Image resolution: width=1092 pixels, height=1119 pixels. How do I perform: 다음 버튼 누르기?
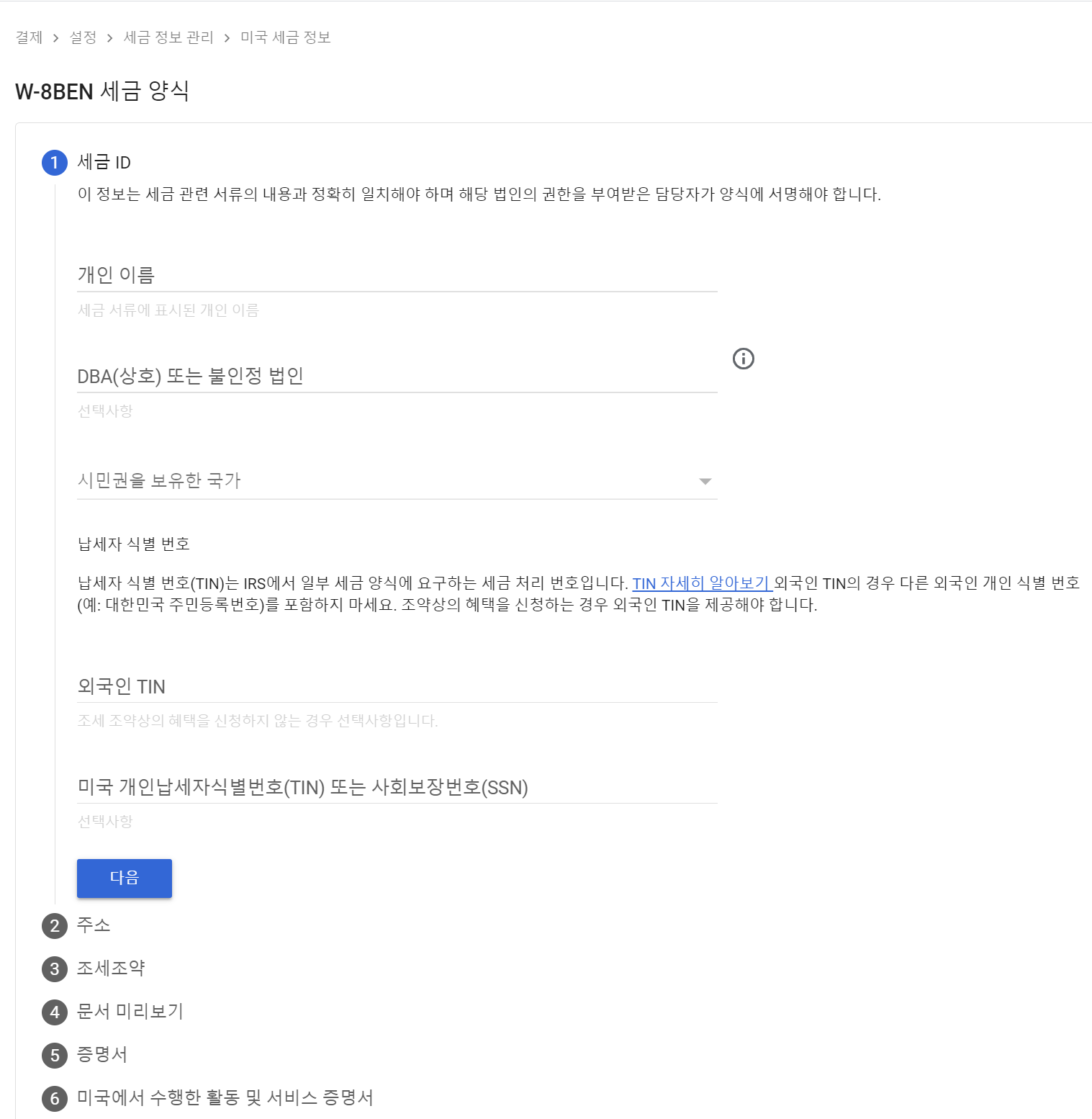coord(124,878)
